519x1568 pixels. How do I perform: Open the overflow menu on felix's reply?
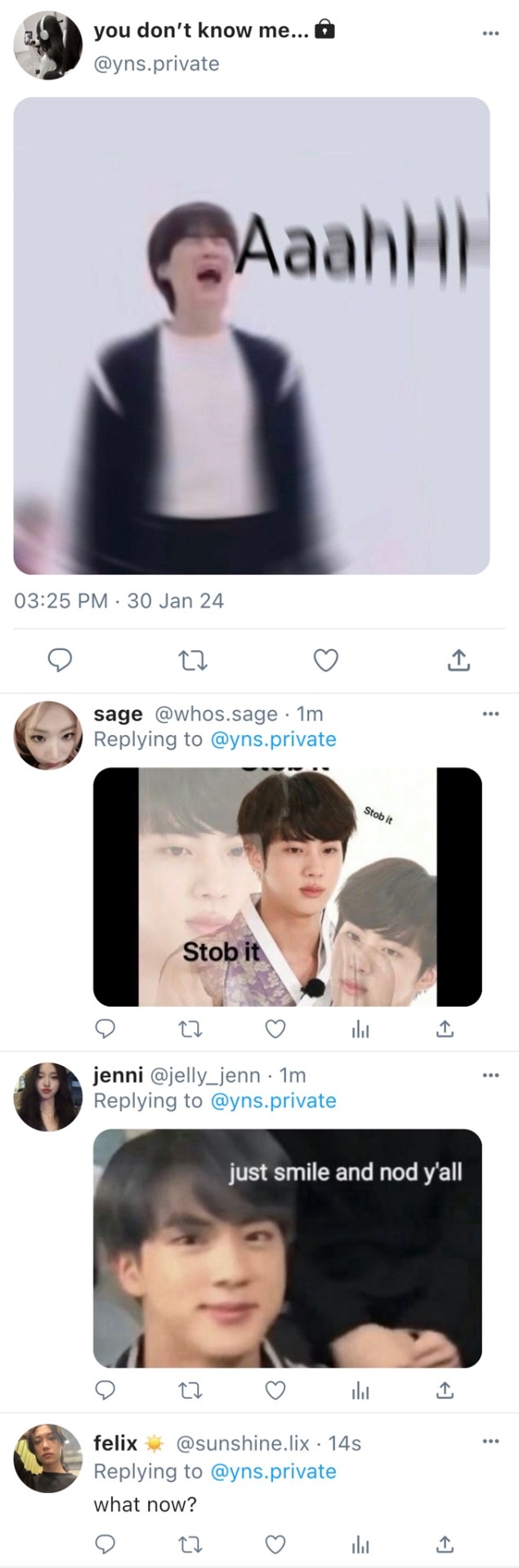(490, 1441)
